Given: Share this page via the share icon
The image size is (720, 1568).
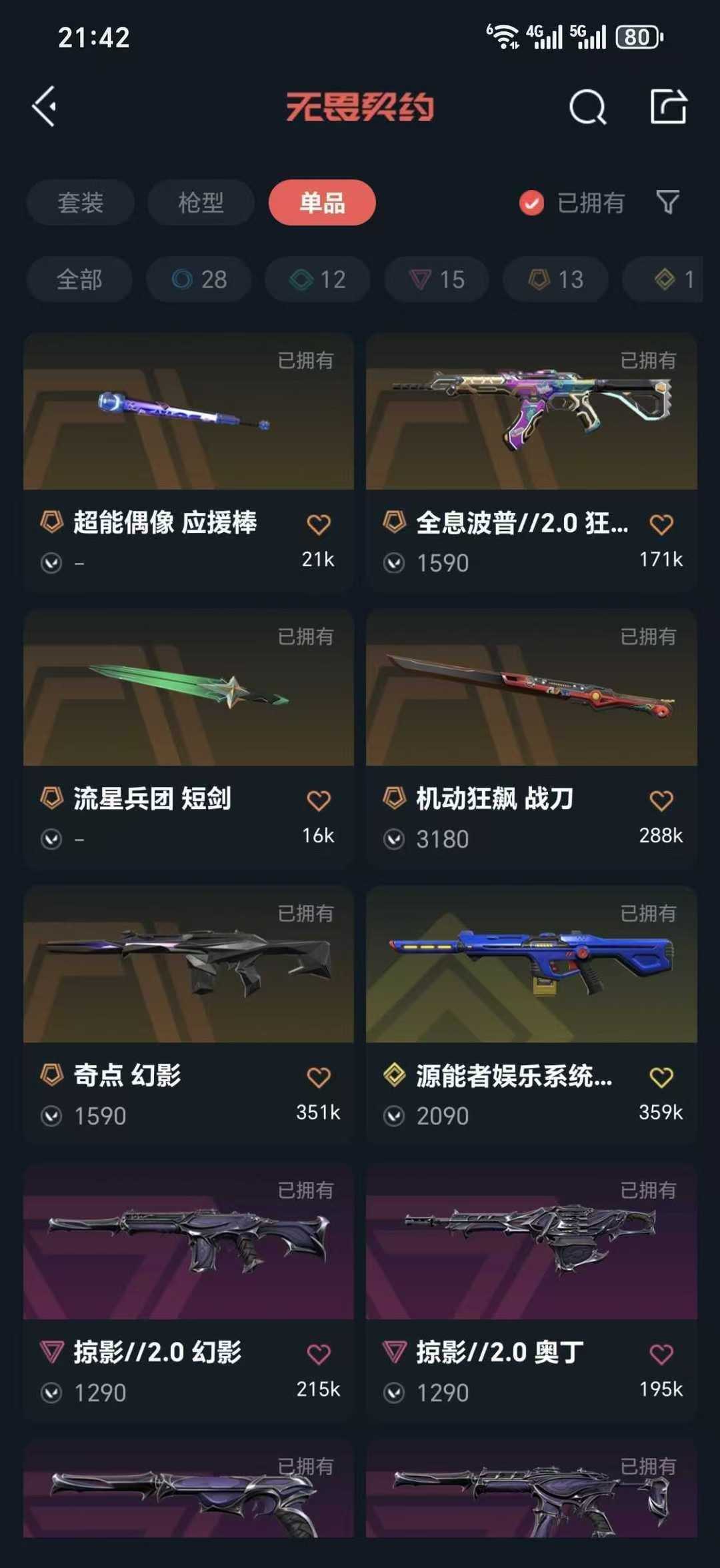Looking at the screenshot, I should (668, 107).
